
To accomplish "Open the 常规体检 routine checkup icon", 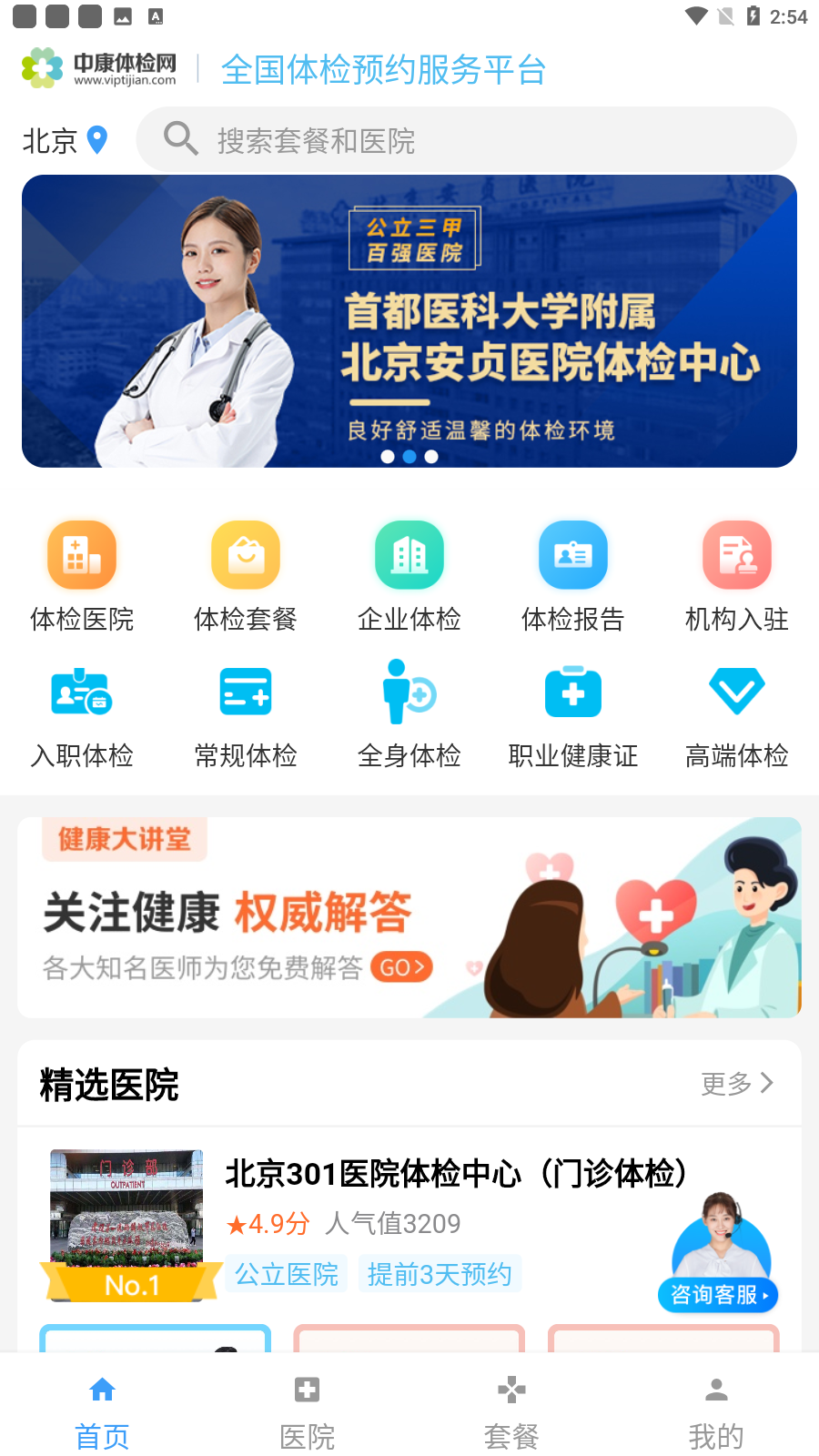I will coord(246,710).
